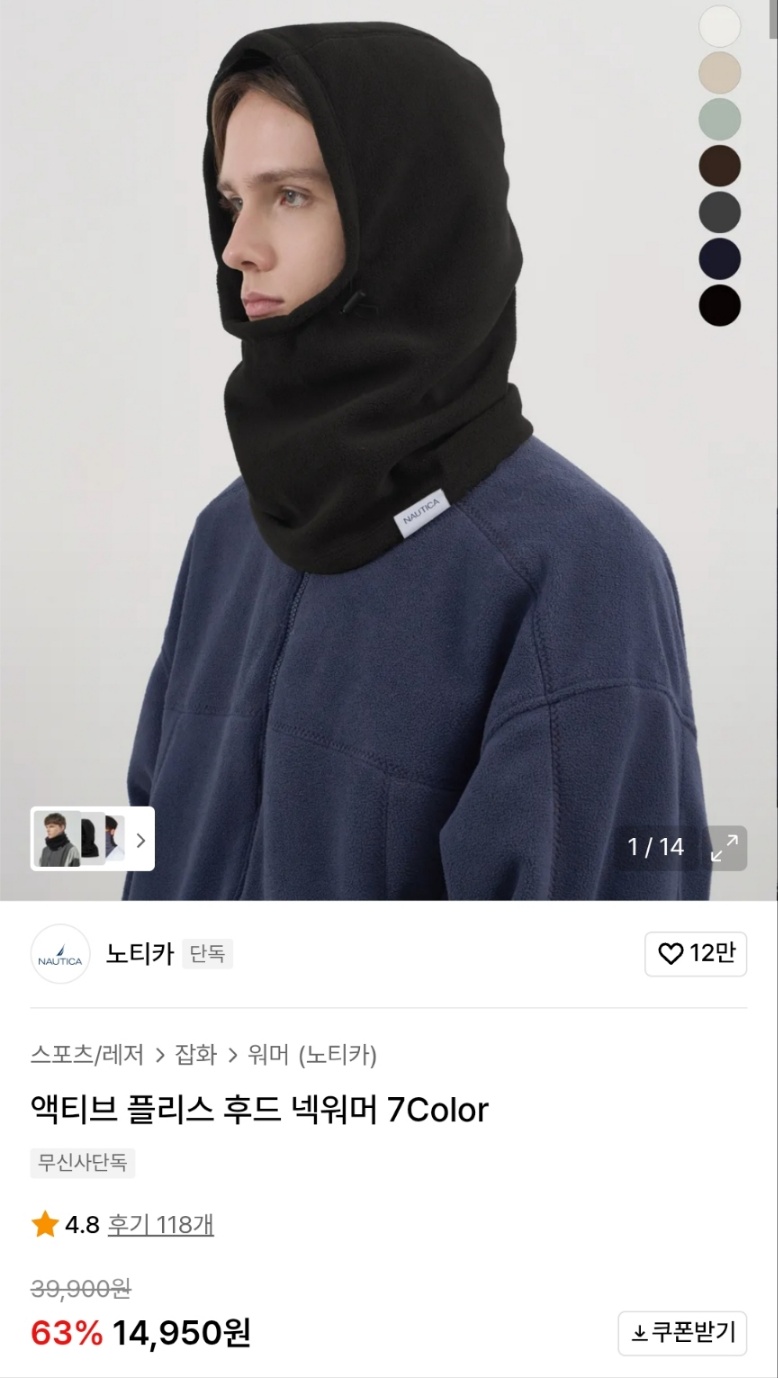778x1378 pixels.
Task: Select the navy color swatch
Action: pyautogui.click(x=719, y=260)
